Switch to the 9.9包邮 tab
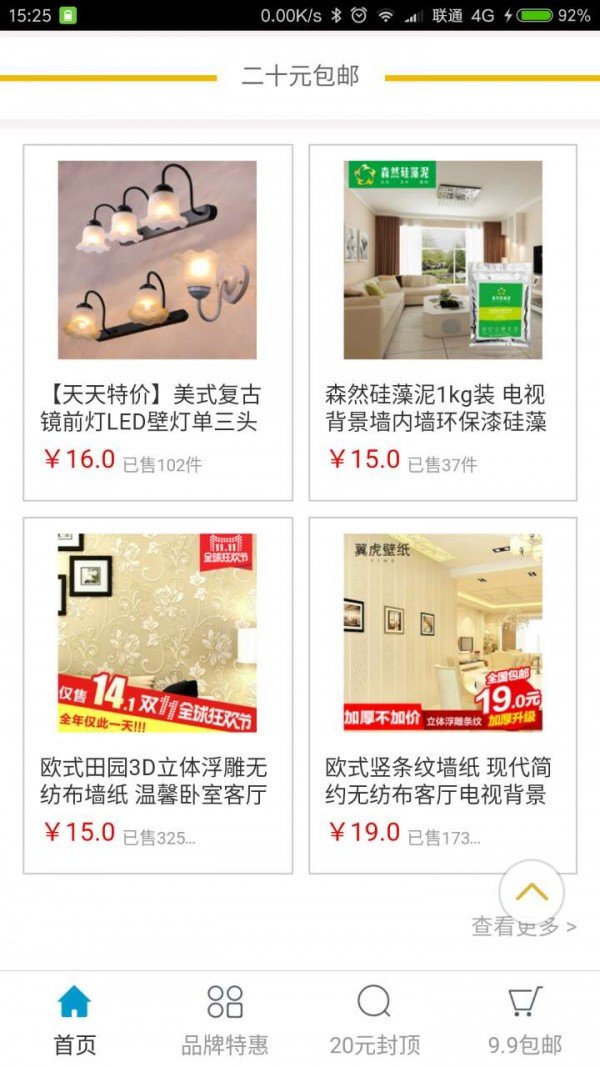This screenshot has width=600, height=1067. (525, 1020)
